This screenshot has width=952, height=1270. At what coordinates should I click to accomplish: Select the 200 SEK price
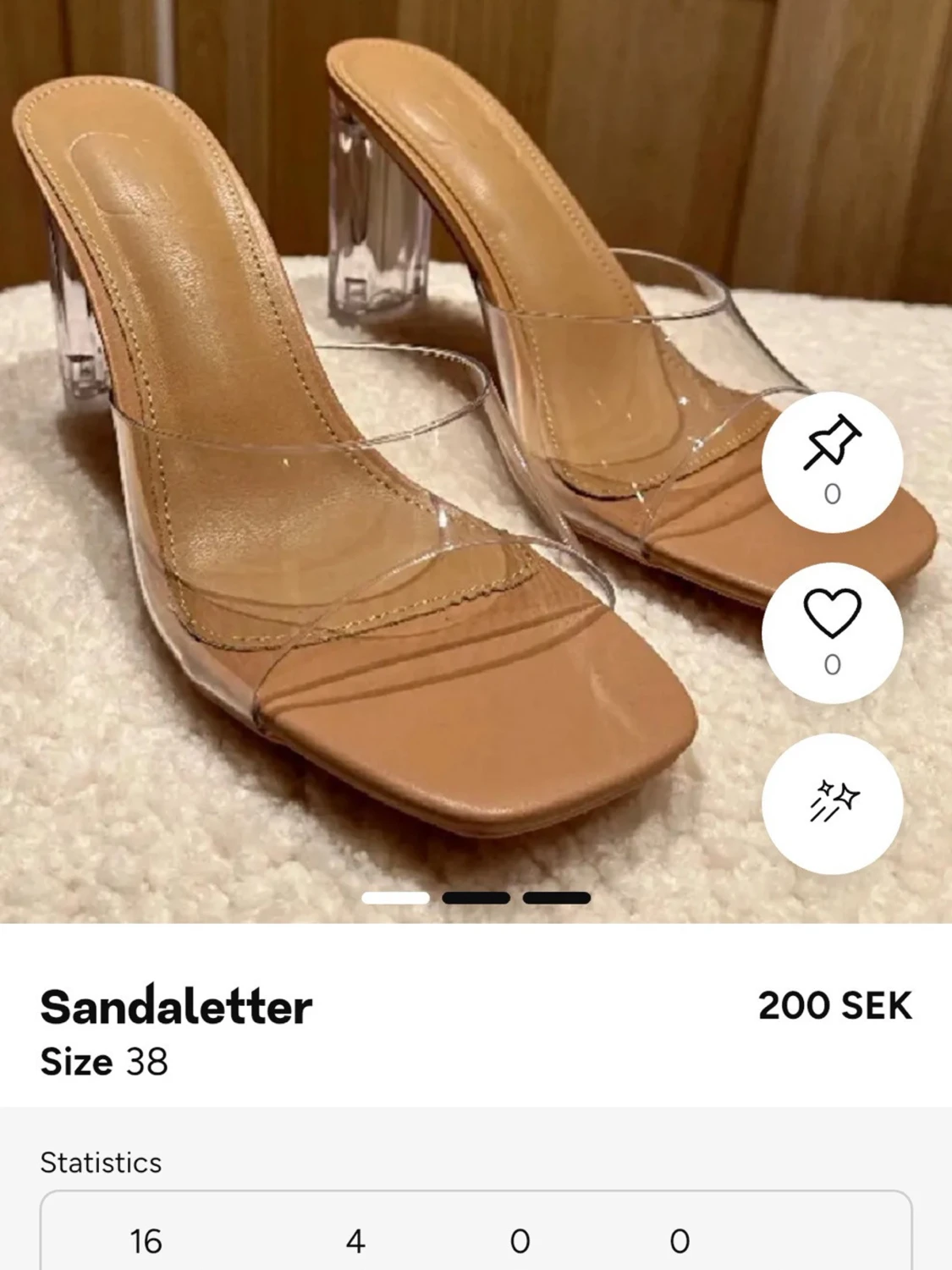pos(835,1007)
